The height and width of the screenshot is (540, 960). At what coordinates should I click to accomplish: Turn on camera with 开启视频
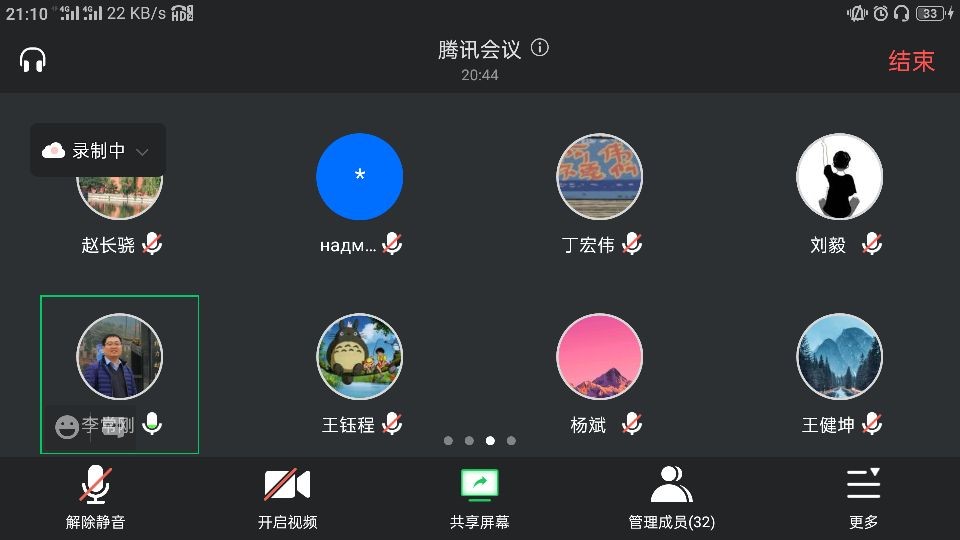[287, 497]
